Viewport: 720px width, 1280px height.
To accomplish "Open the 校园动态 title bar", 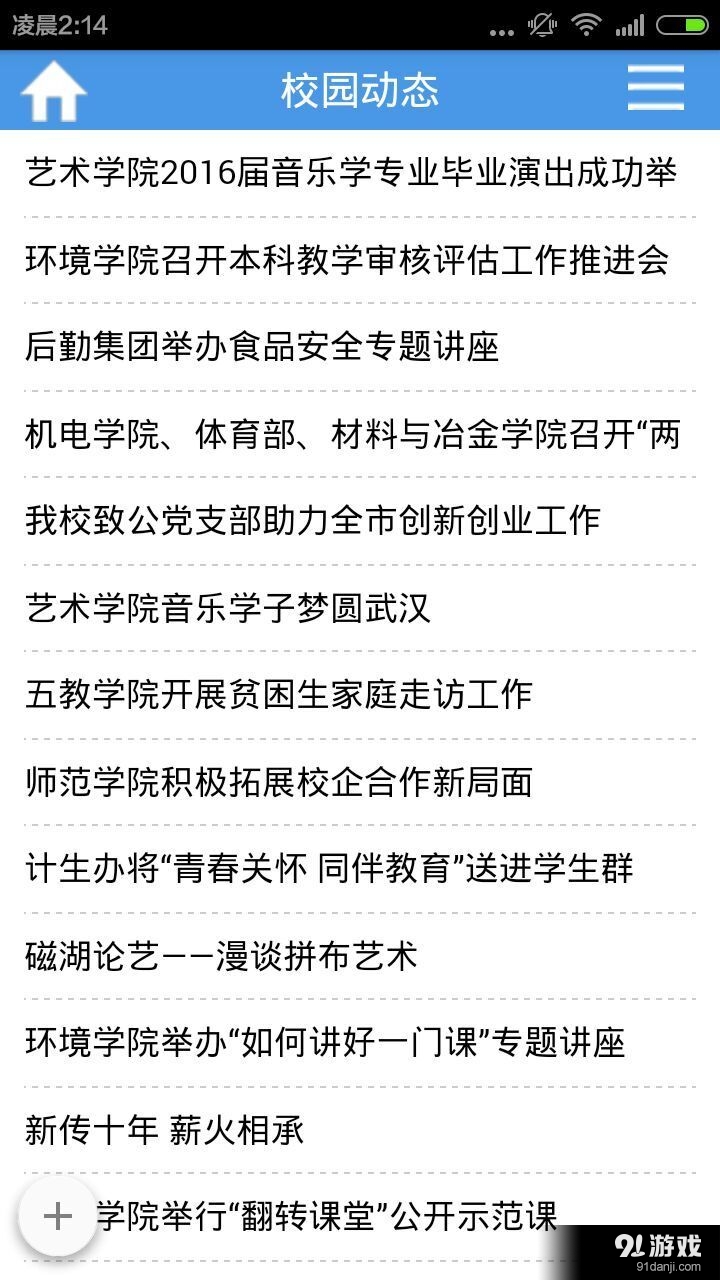I will (360, 89).
